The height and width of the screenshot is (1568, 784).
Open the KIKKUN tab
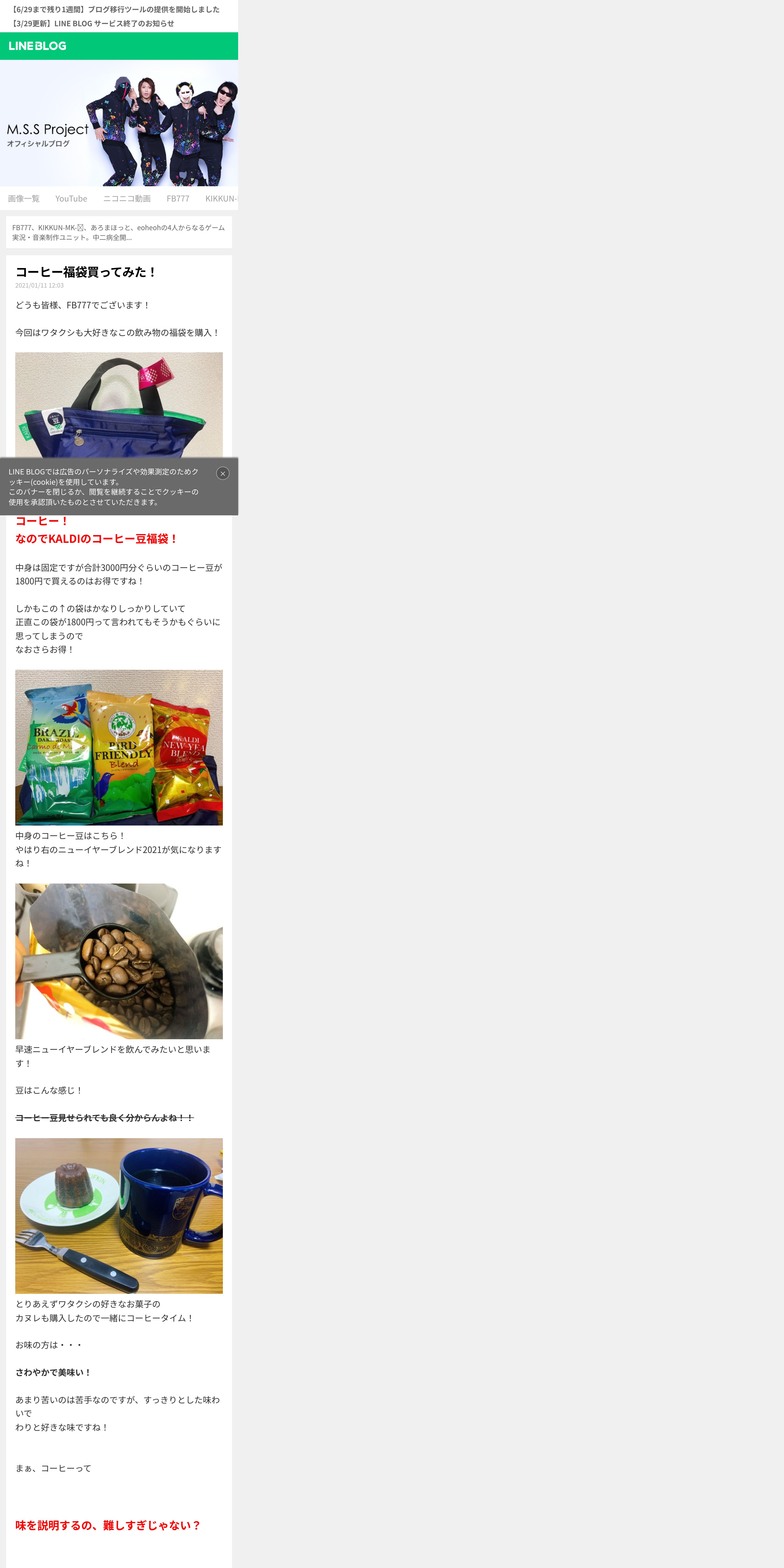click(221, 198)
